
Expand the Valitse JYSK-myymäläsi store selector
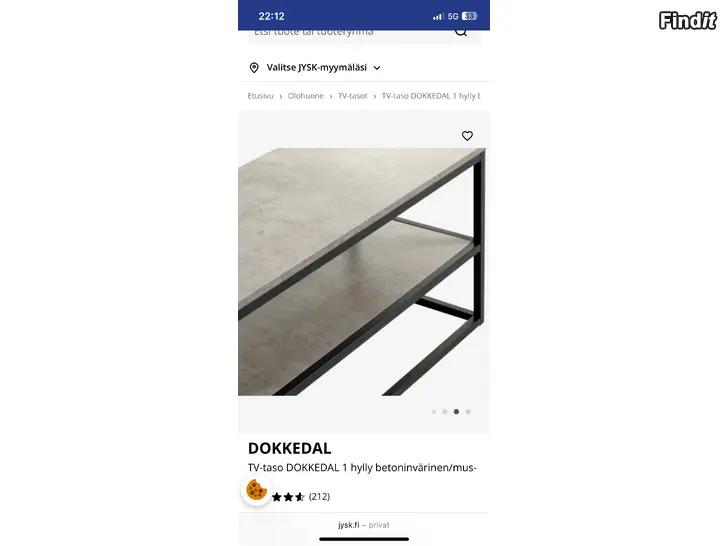tap(315, 68)
